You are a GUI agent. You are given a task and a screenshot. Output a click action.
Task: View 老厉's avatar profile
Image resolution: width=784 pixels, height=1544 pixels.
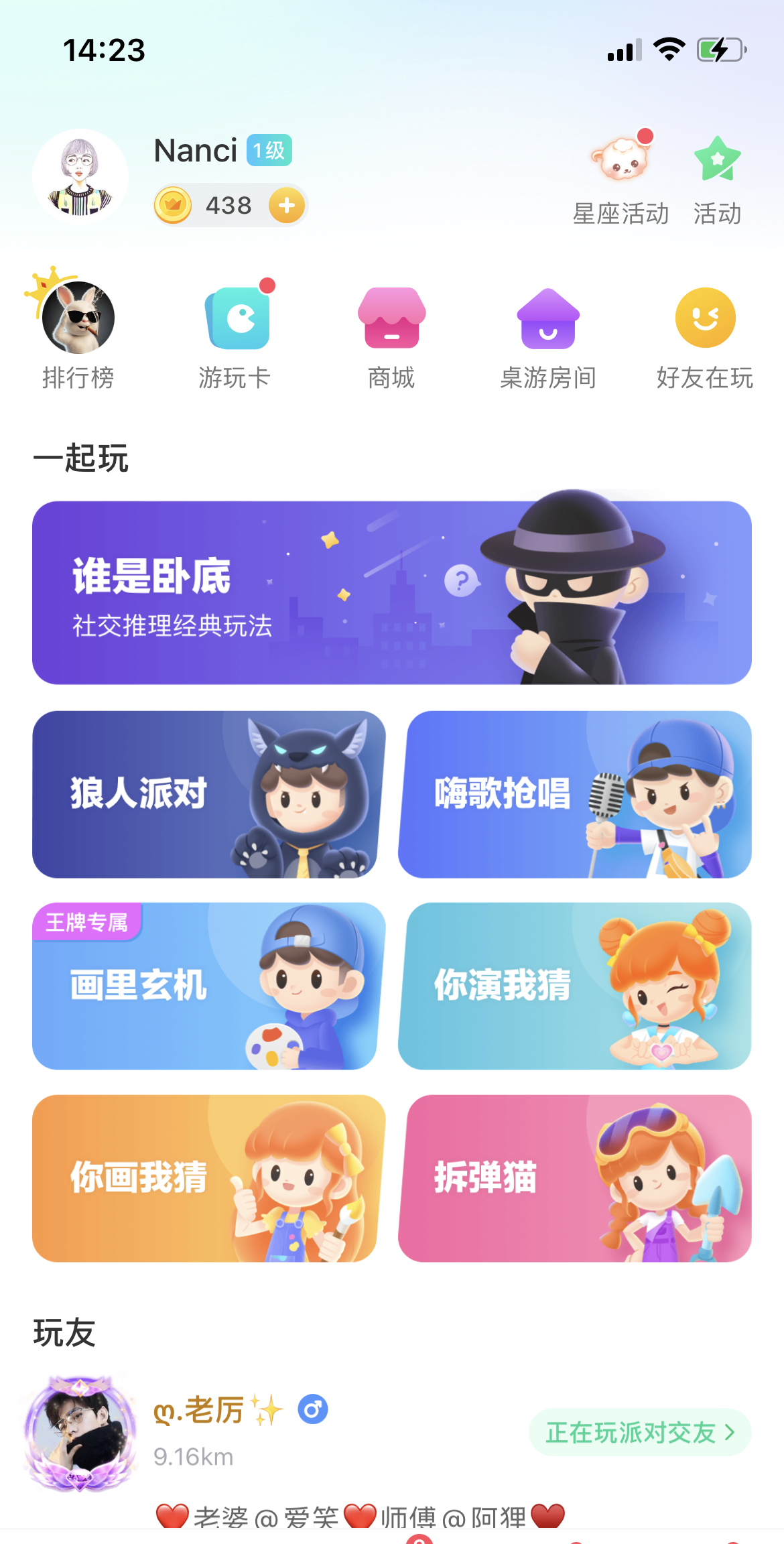[80, 1433]
